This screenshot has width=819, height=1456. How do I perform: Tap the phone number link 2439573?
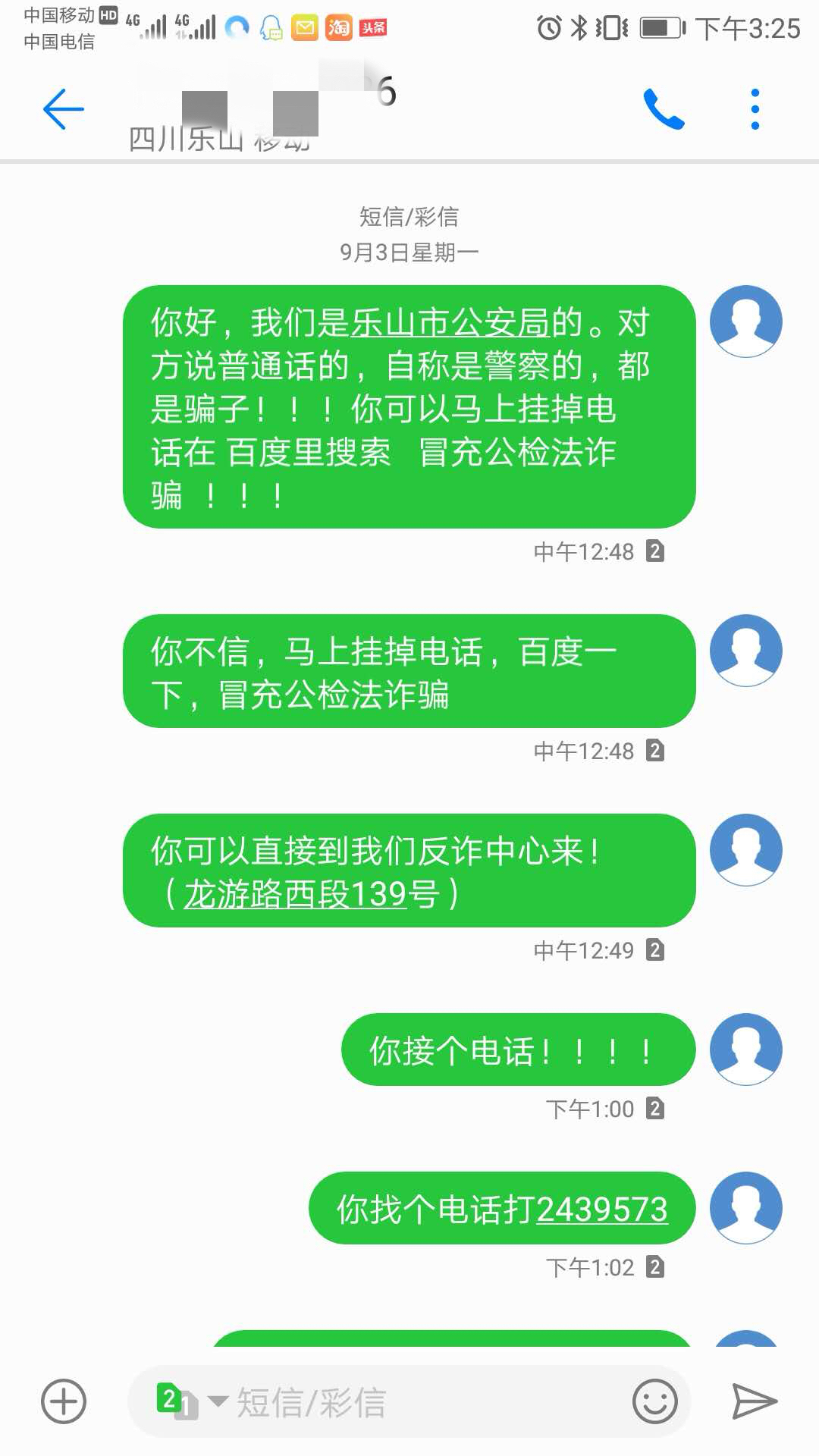(602, 1210)
